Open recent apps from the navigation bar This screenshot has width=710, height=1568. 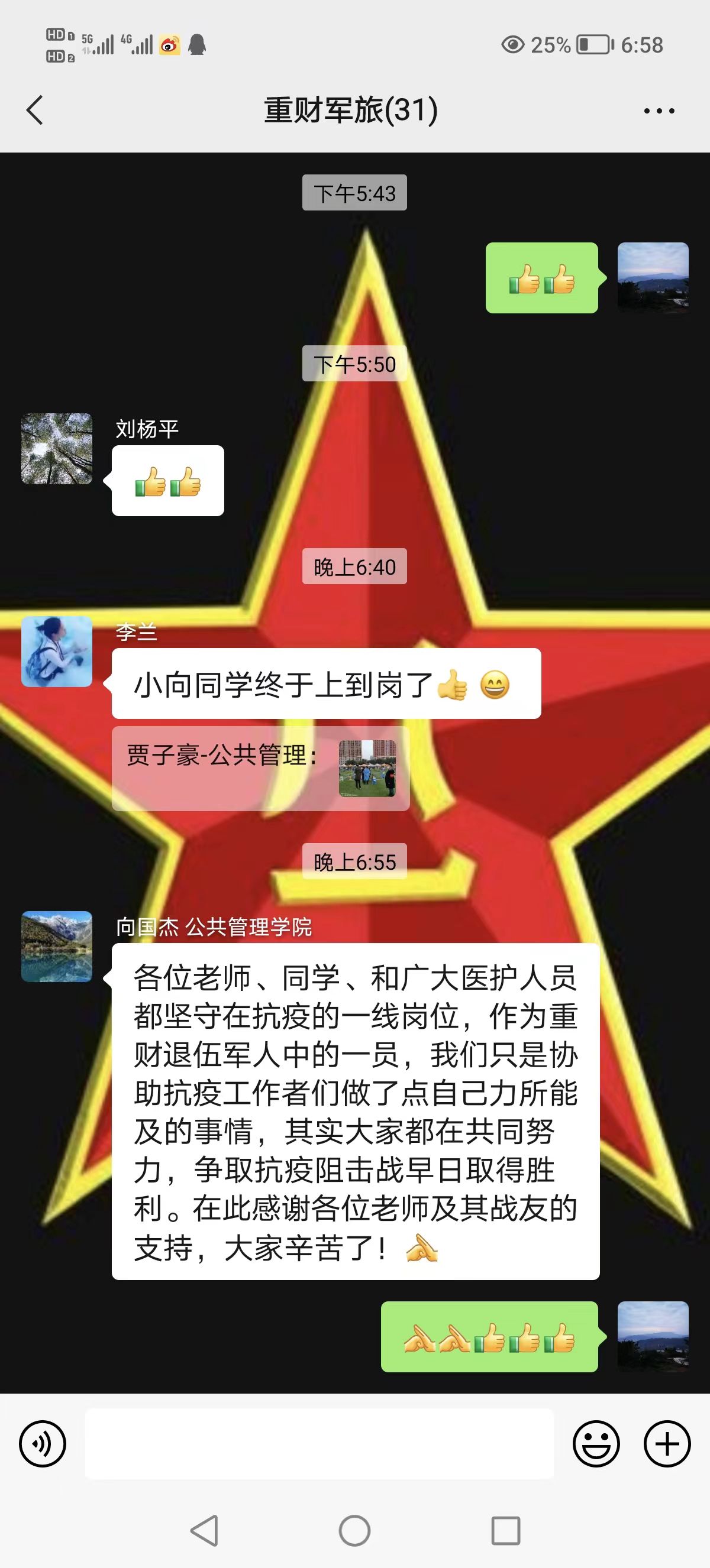click(505, 1531)
